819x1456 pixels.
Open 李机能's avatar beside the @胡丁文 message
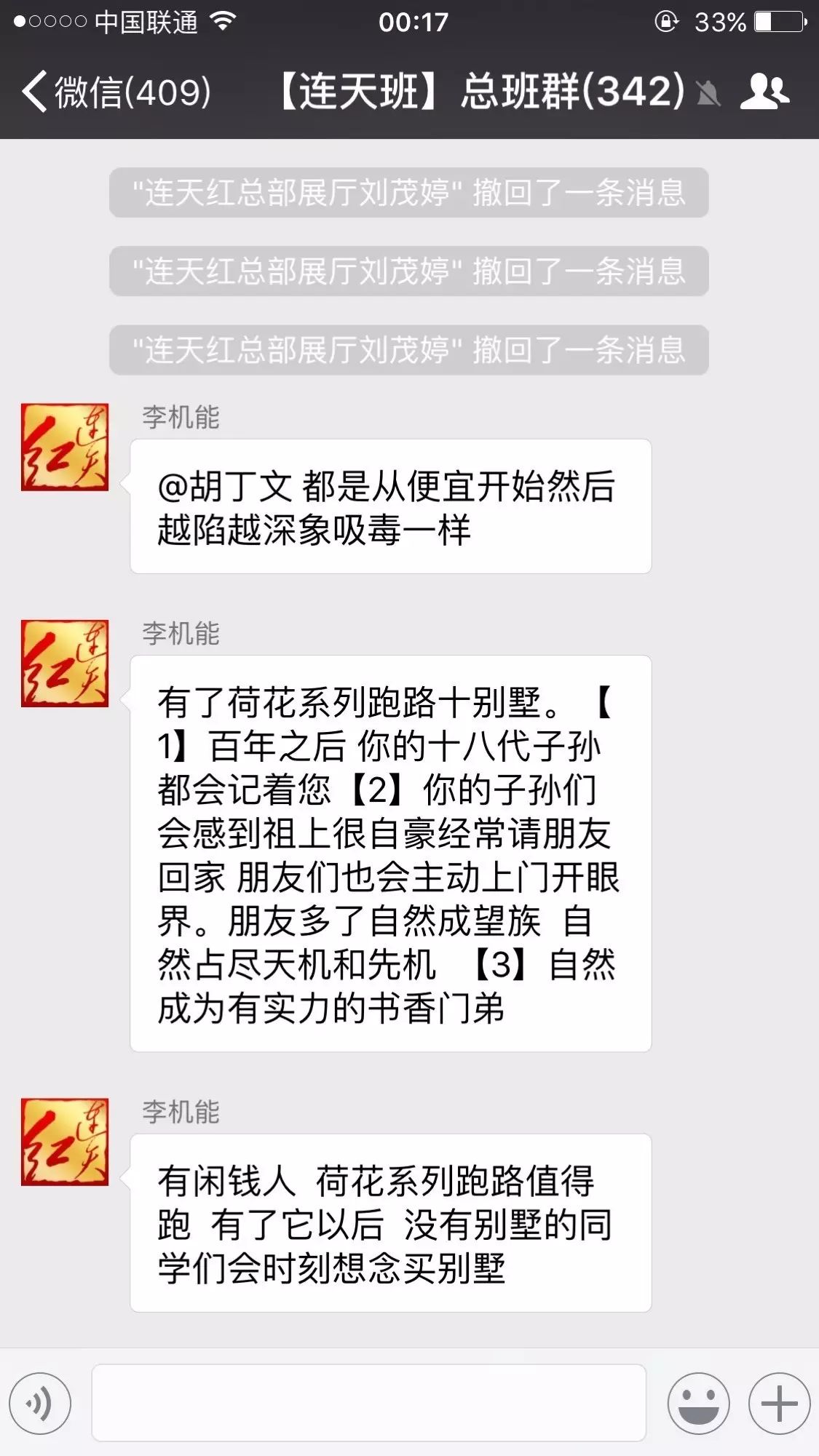(65, 447)
